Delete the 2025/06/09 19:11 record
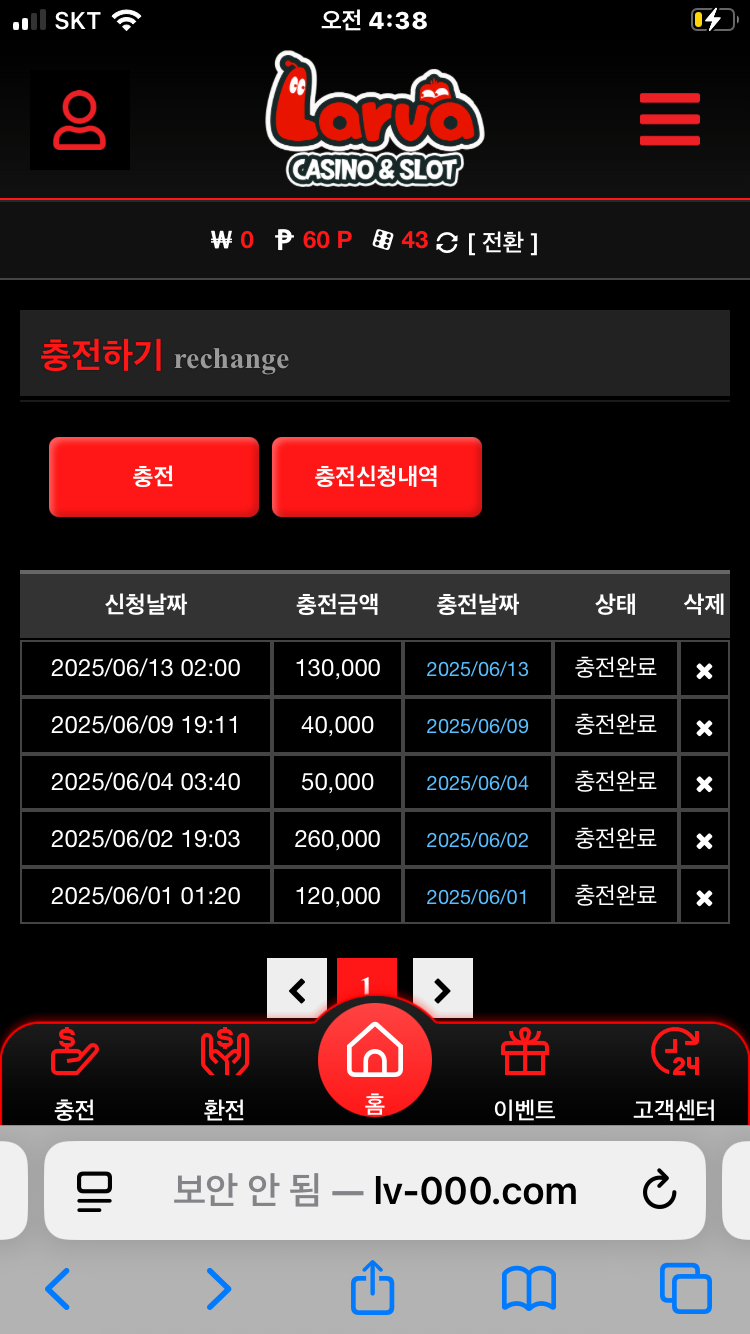750x1334 pixels. pos(704,727)
